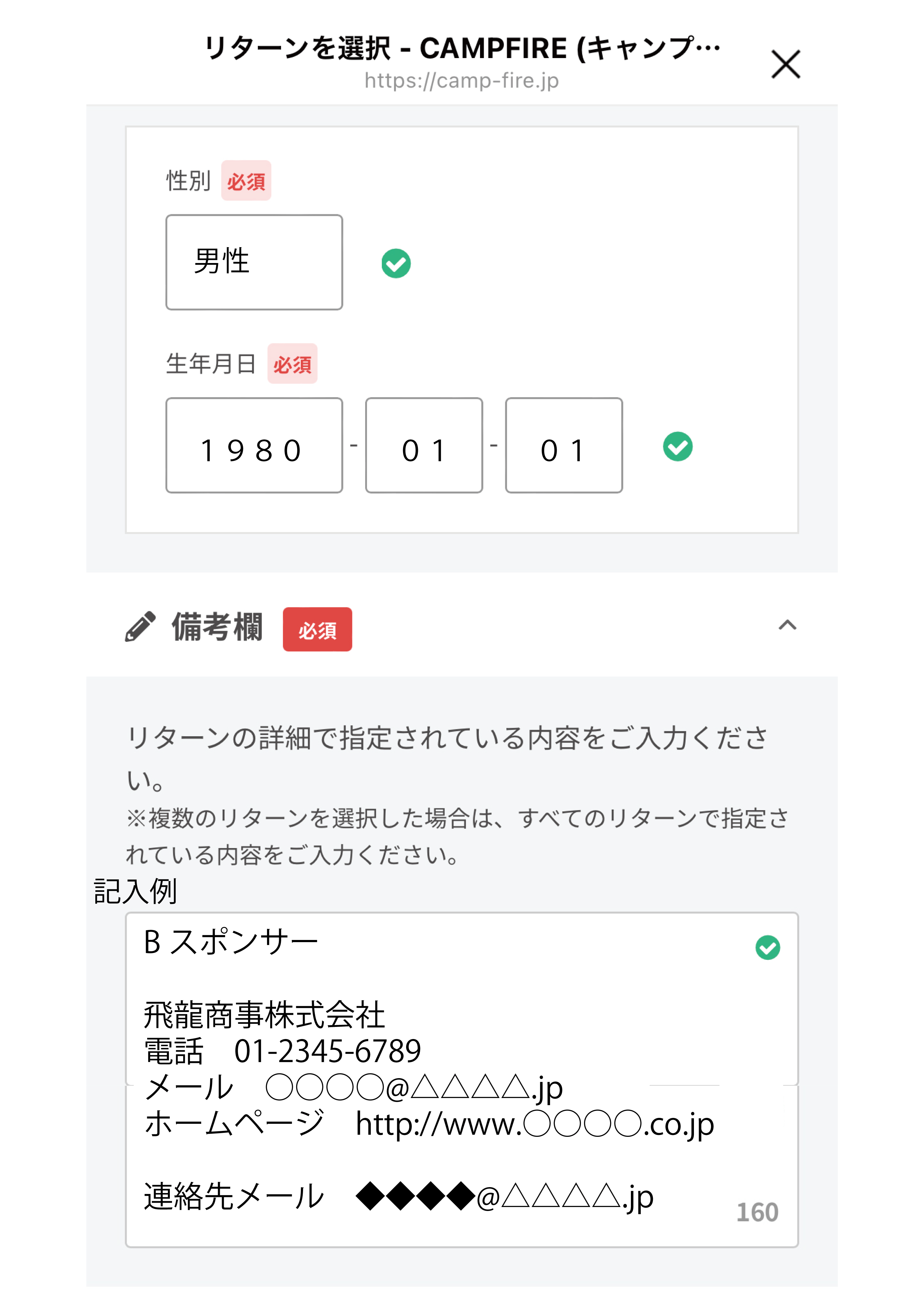The image size is (924, 1307).
Task: Edit the birth day field
Action: (564, 445)
